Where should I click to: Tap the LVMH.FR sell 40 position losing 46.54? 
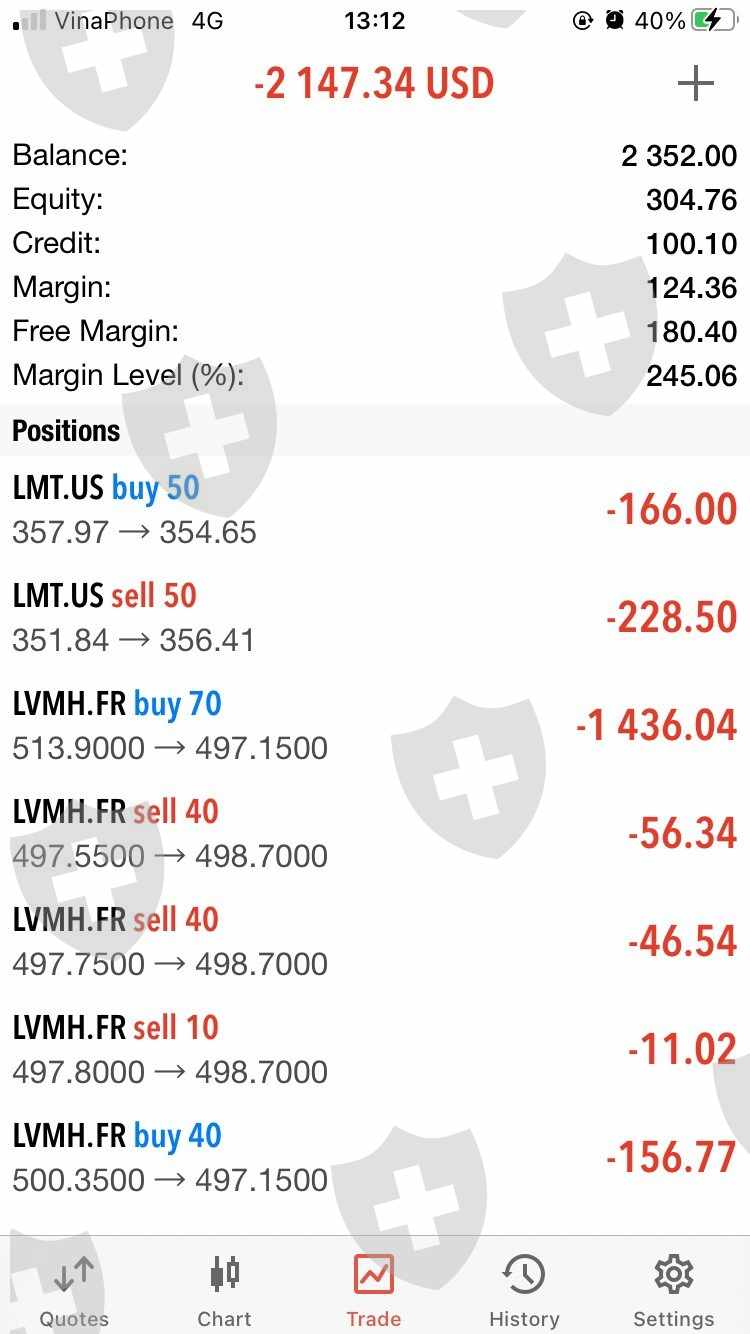pyautogui.click(x=375, y=942)
